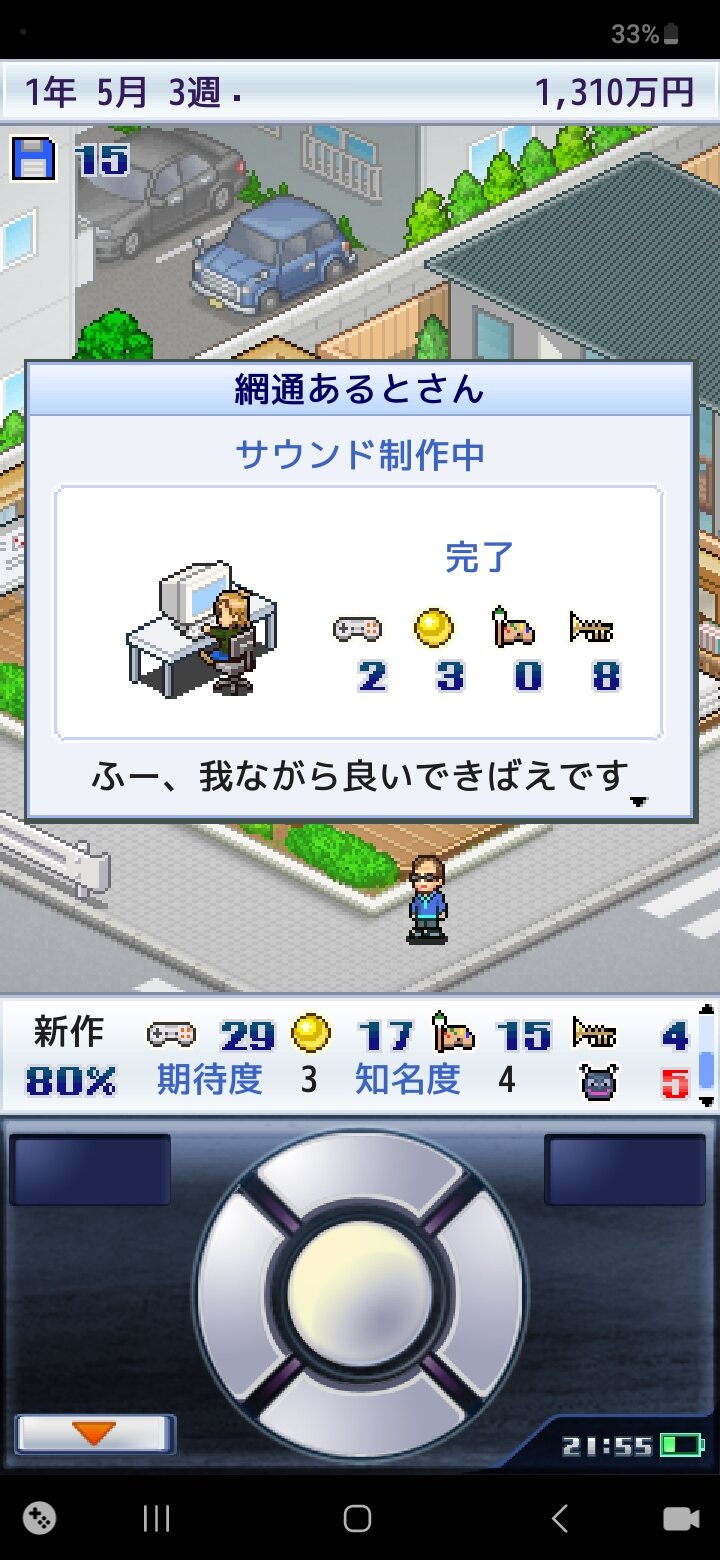Return to the home screen via system bar

[x=357, y=1519]
